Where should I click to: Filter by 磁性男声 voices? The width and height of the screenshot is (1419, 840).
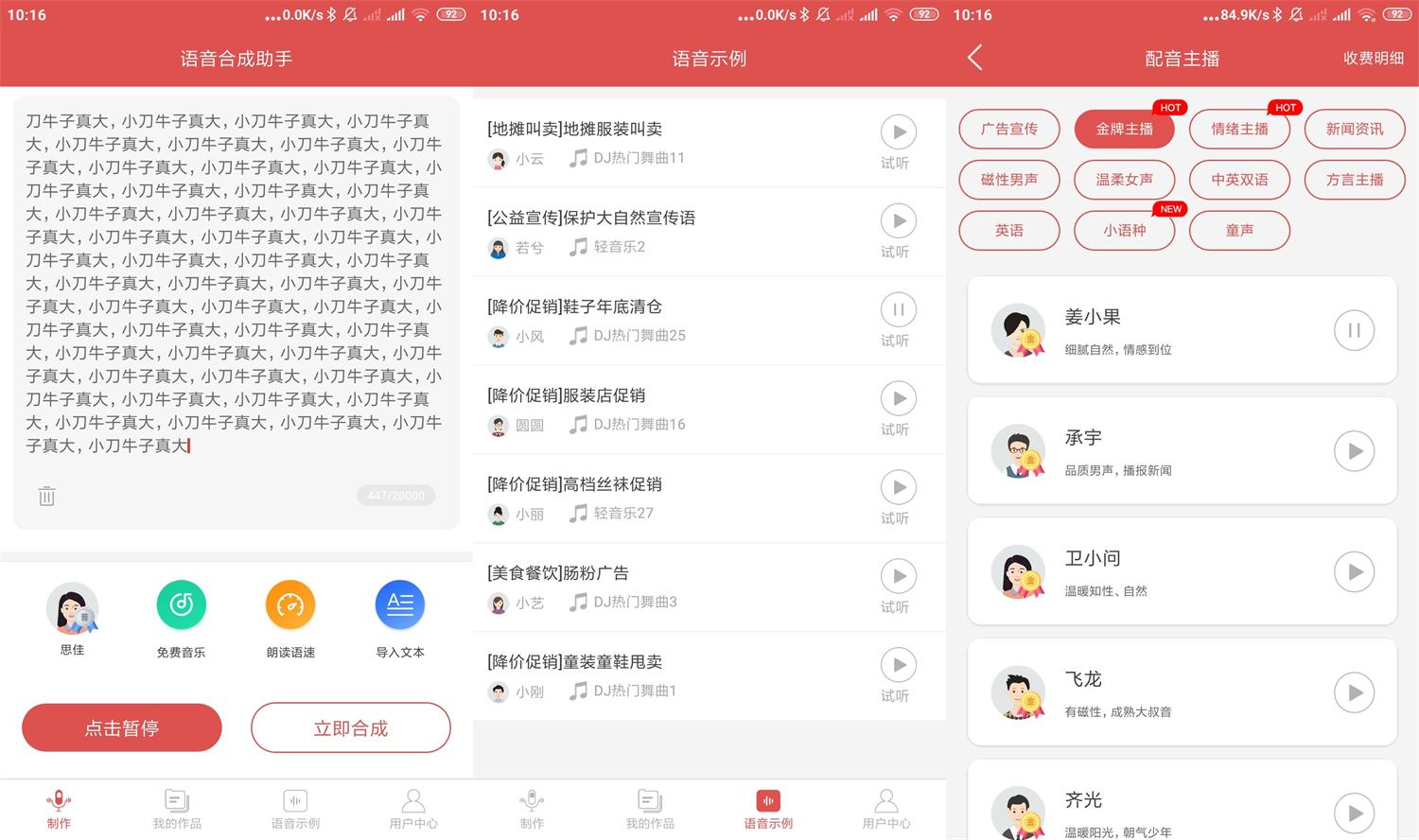[x=1008, y=179]
